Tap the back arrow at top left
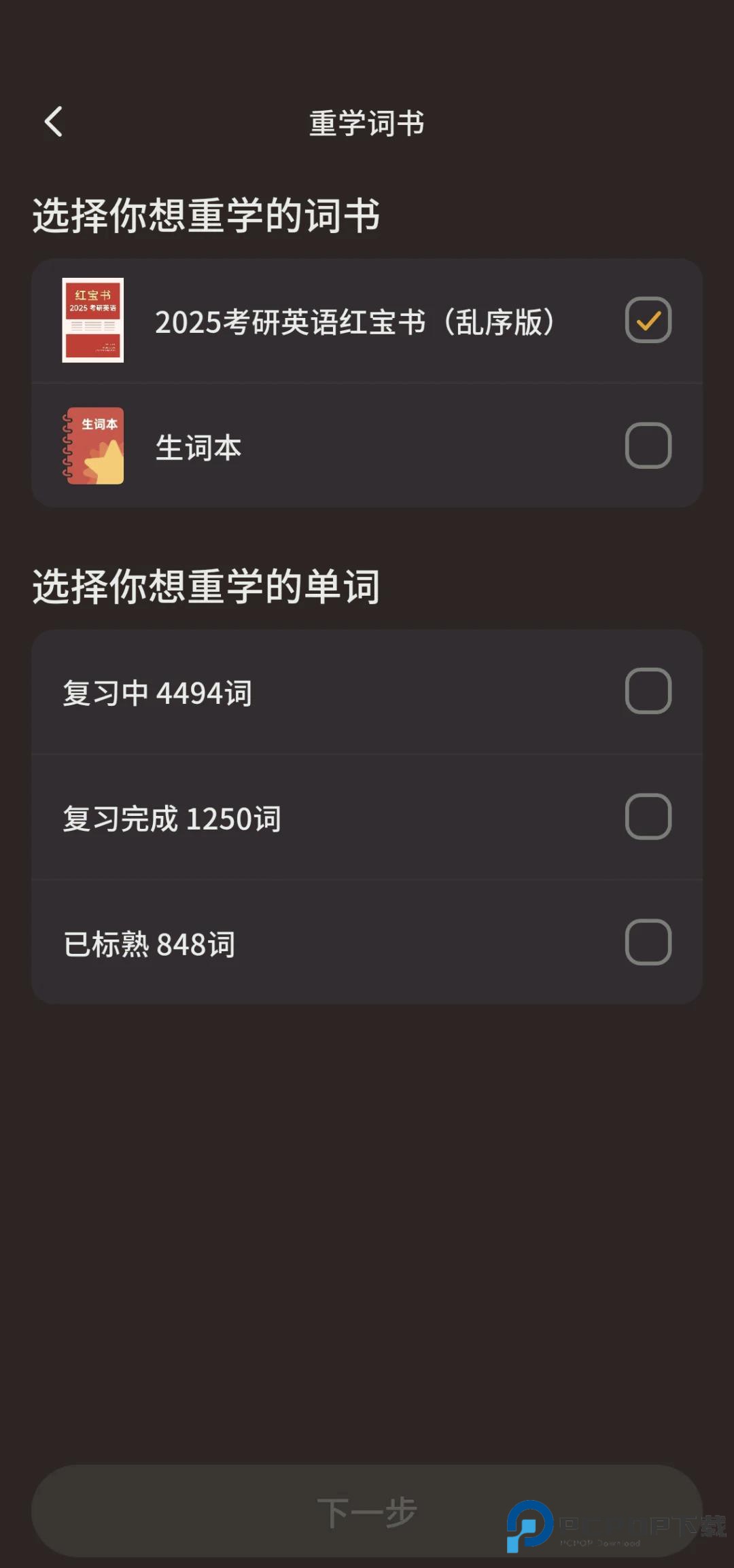 [54, 121]
